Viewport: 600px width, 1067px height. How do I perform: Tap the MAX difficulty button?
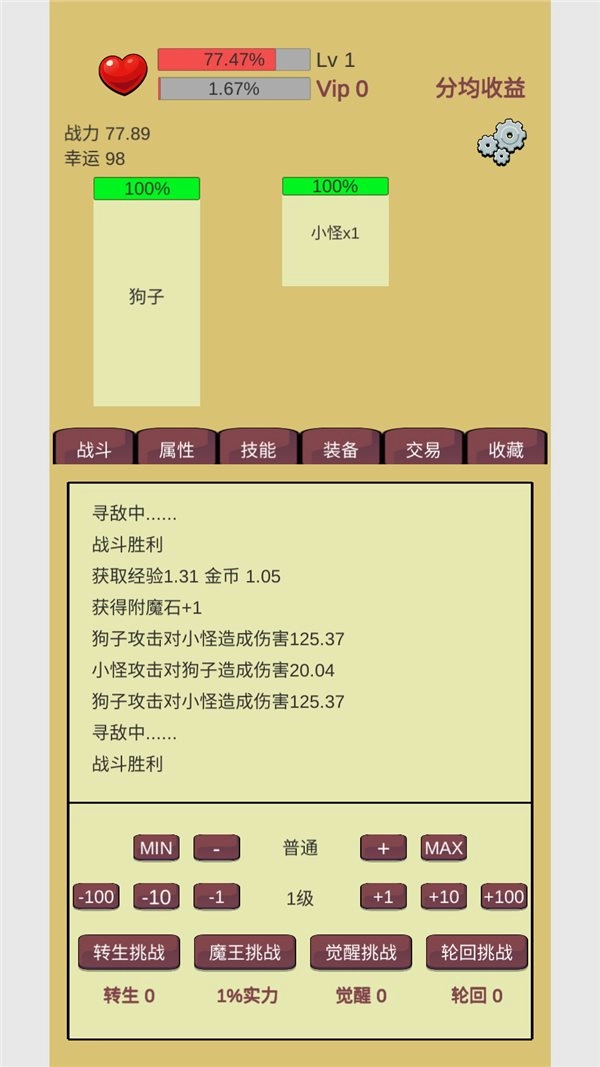(444, 848)
